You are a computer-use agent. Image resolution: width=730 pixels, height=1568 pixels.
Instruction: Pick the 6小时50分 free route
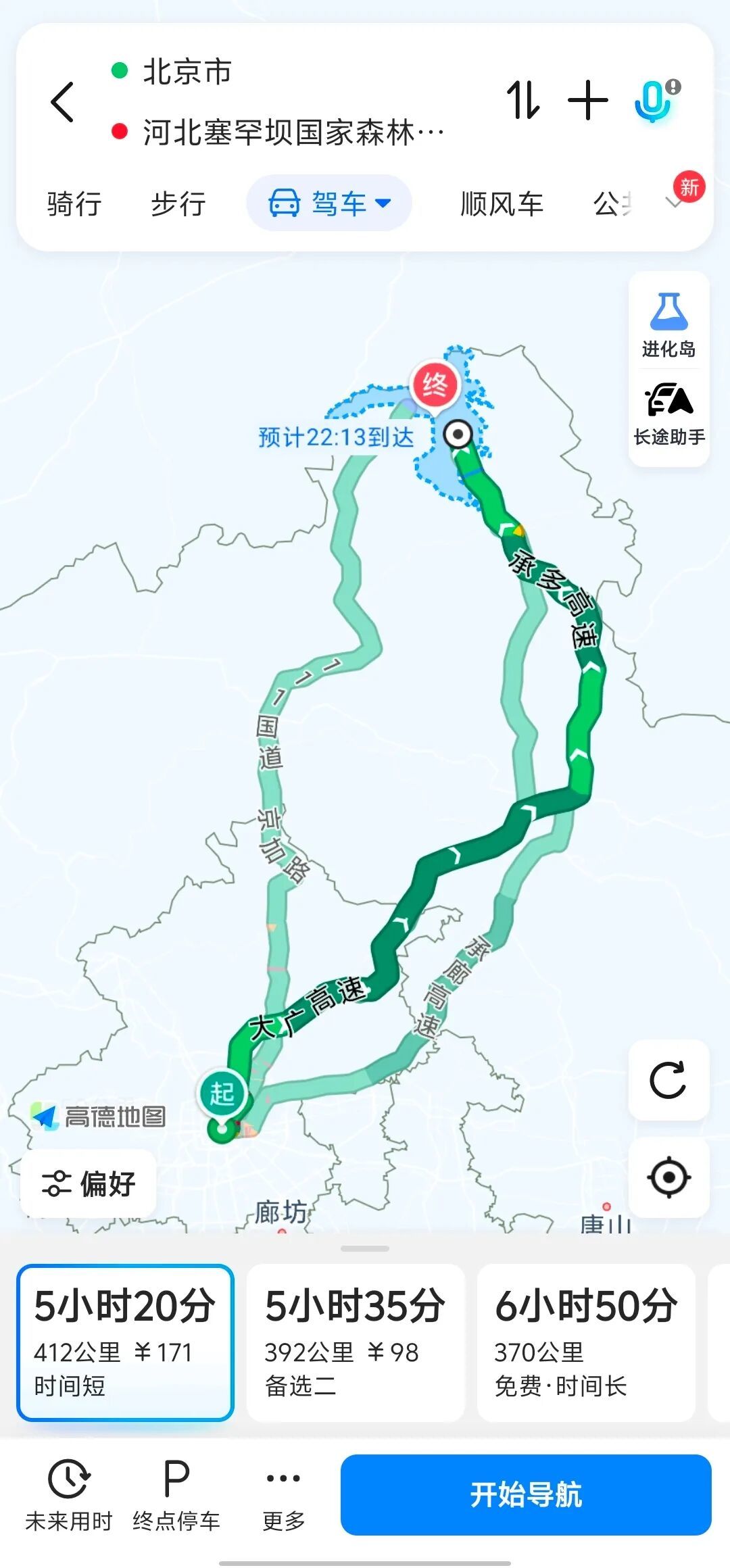point(586,1342)
